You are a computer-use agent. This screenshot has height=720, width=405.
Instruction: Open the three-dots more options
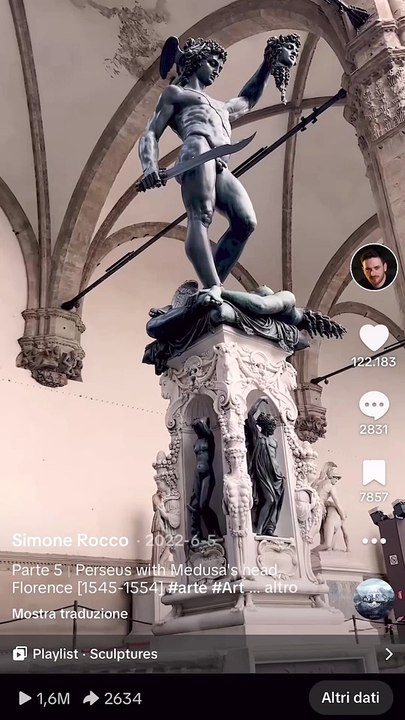pyautogui.click(x=374, y=540)
